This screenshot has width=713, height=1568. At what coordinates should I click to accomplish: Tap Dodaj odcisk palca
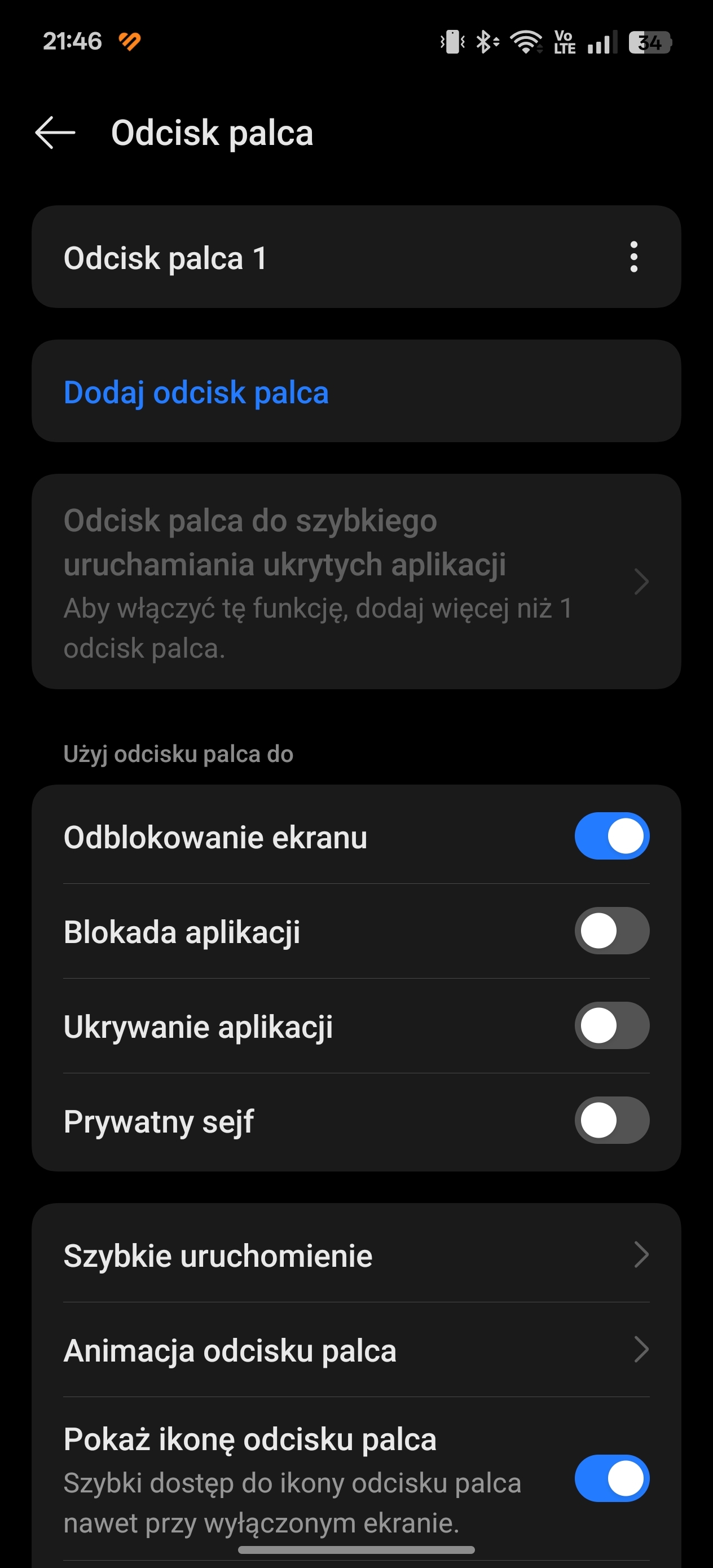pyautogui.click(x=356, y=391)
